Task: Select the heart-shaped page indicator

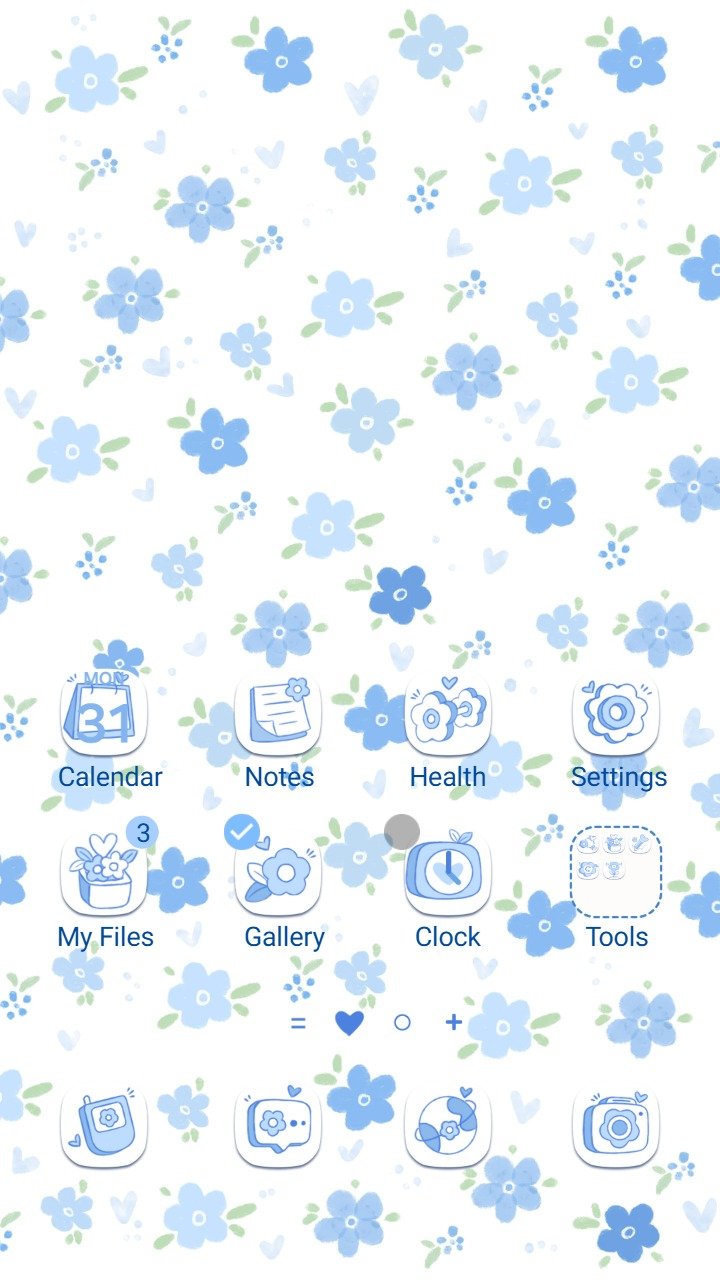Action: 347,1022
